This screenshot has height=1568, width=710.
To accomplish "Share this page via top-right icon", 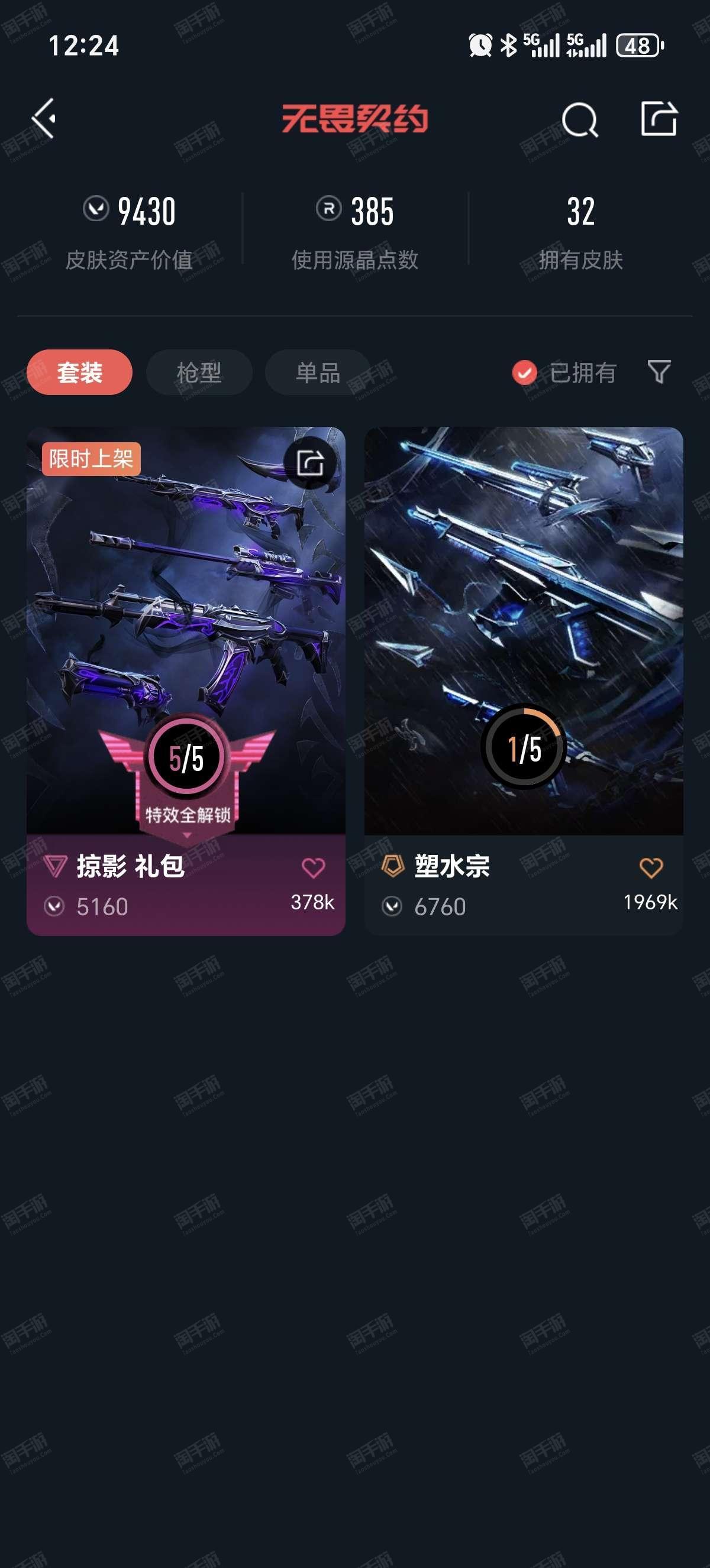I will click(x=659, y=118).
